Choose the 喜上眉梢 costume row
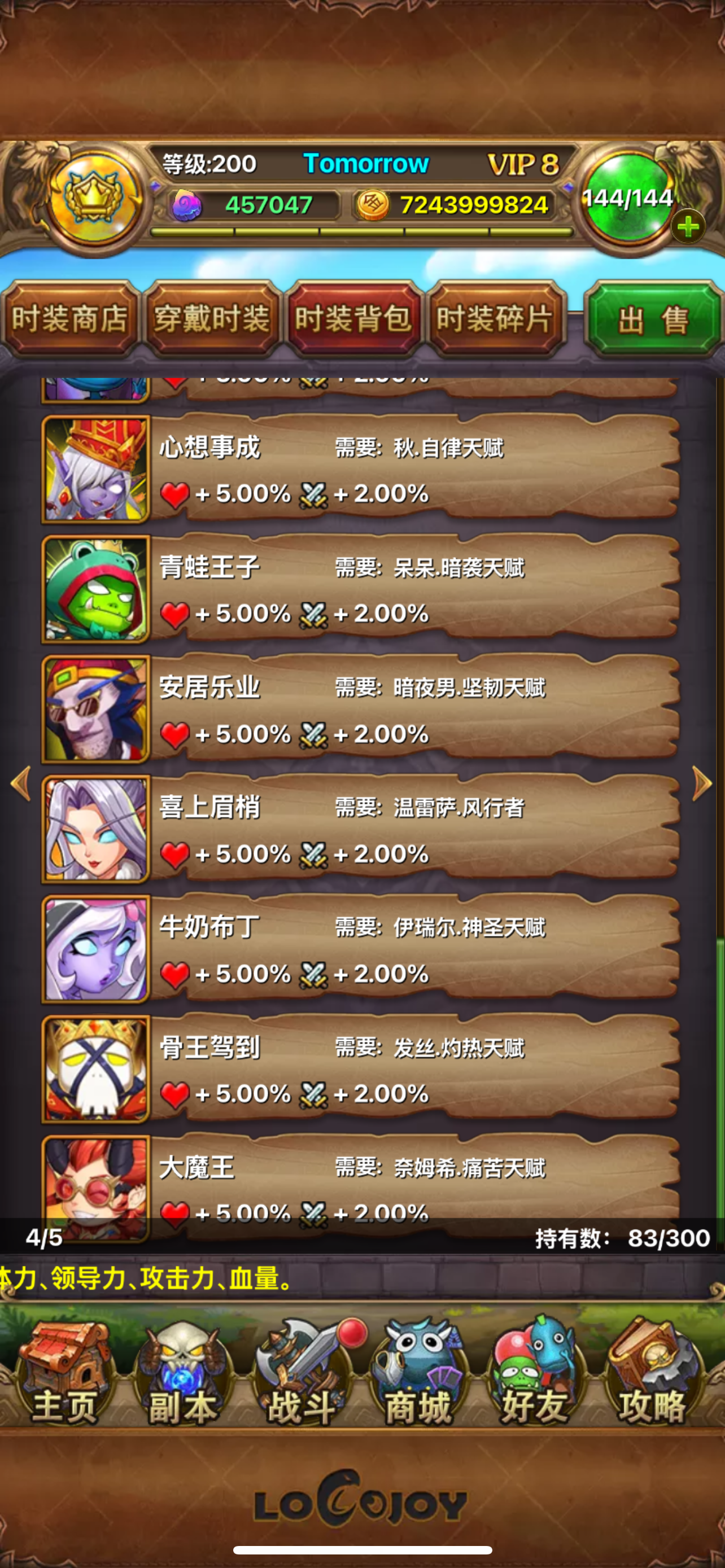The image size is (725, 1568). click(360, 829)
